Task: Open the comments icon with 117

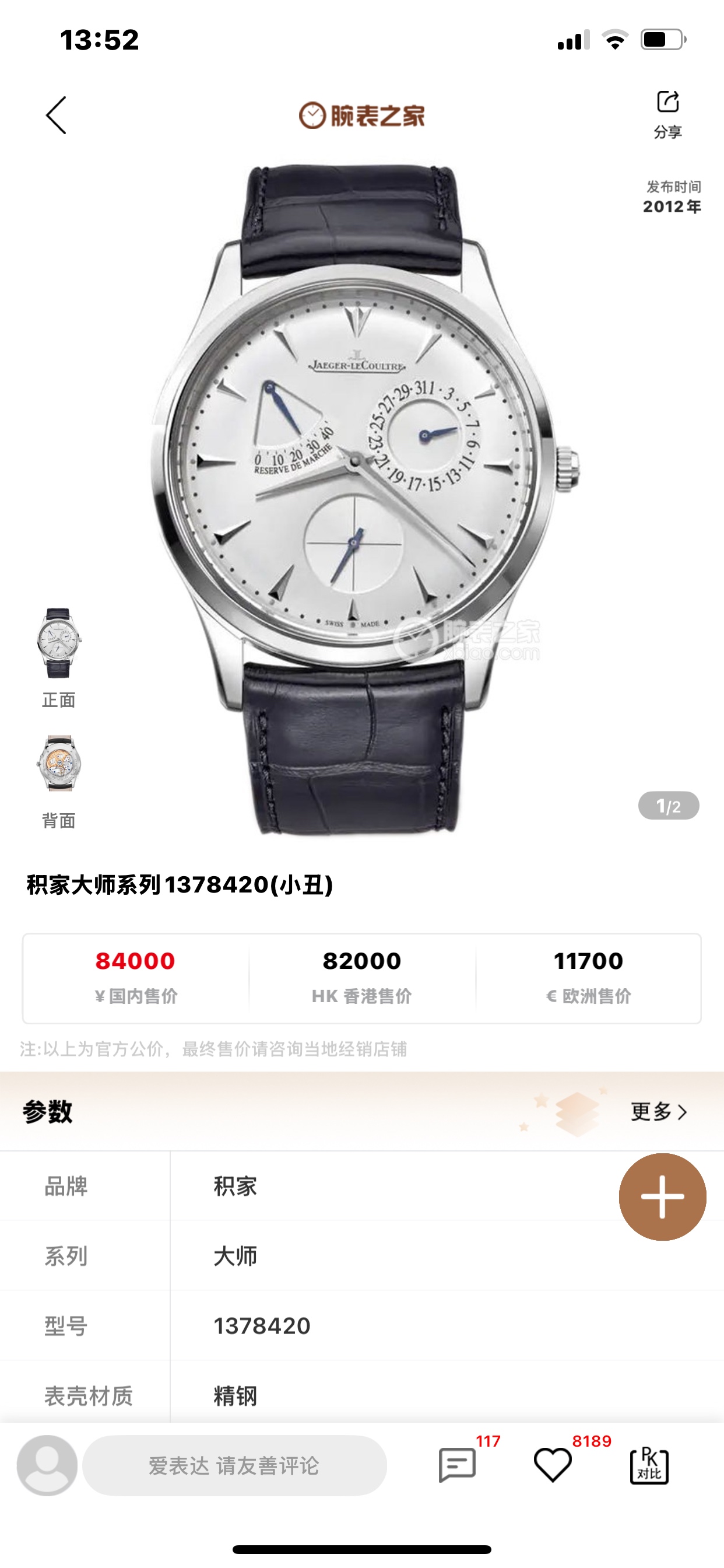Action: coord(457,1465)
